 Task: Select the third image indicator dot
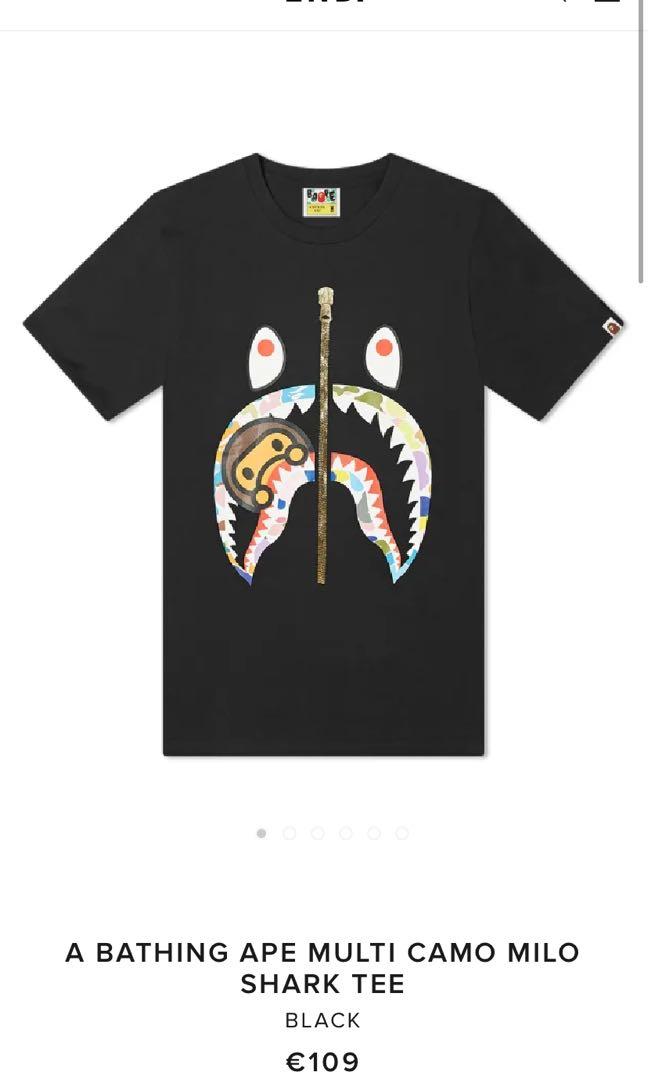pyautogui.click(x=317, y=833)
